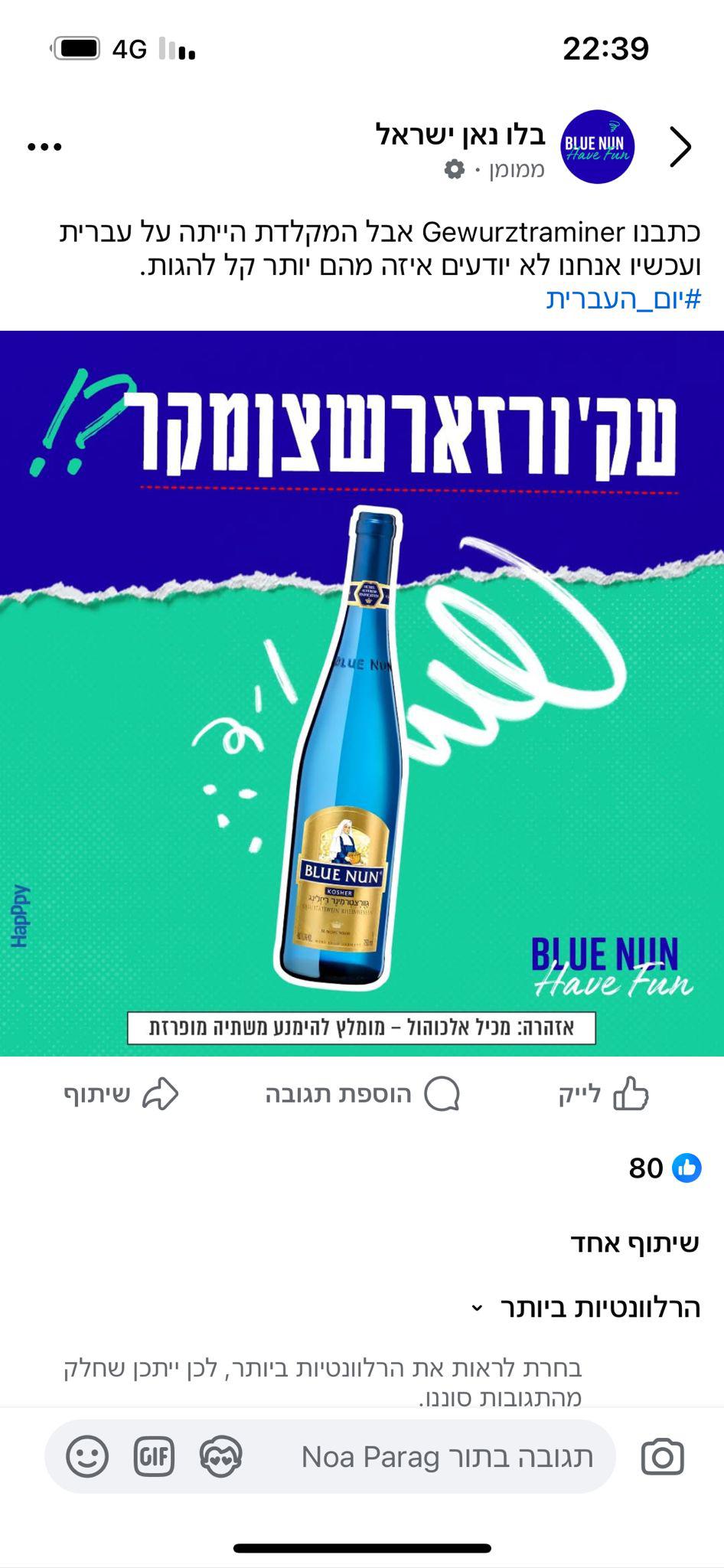Open the Blue Nun ad image
This screenshot has height=1568, width=724.
pyautogui.click(x=362, y=693)
